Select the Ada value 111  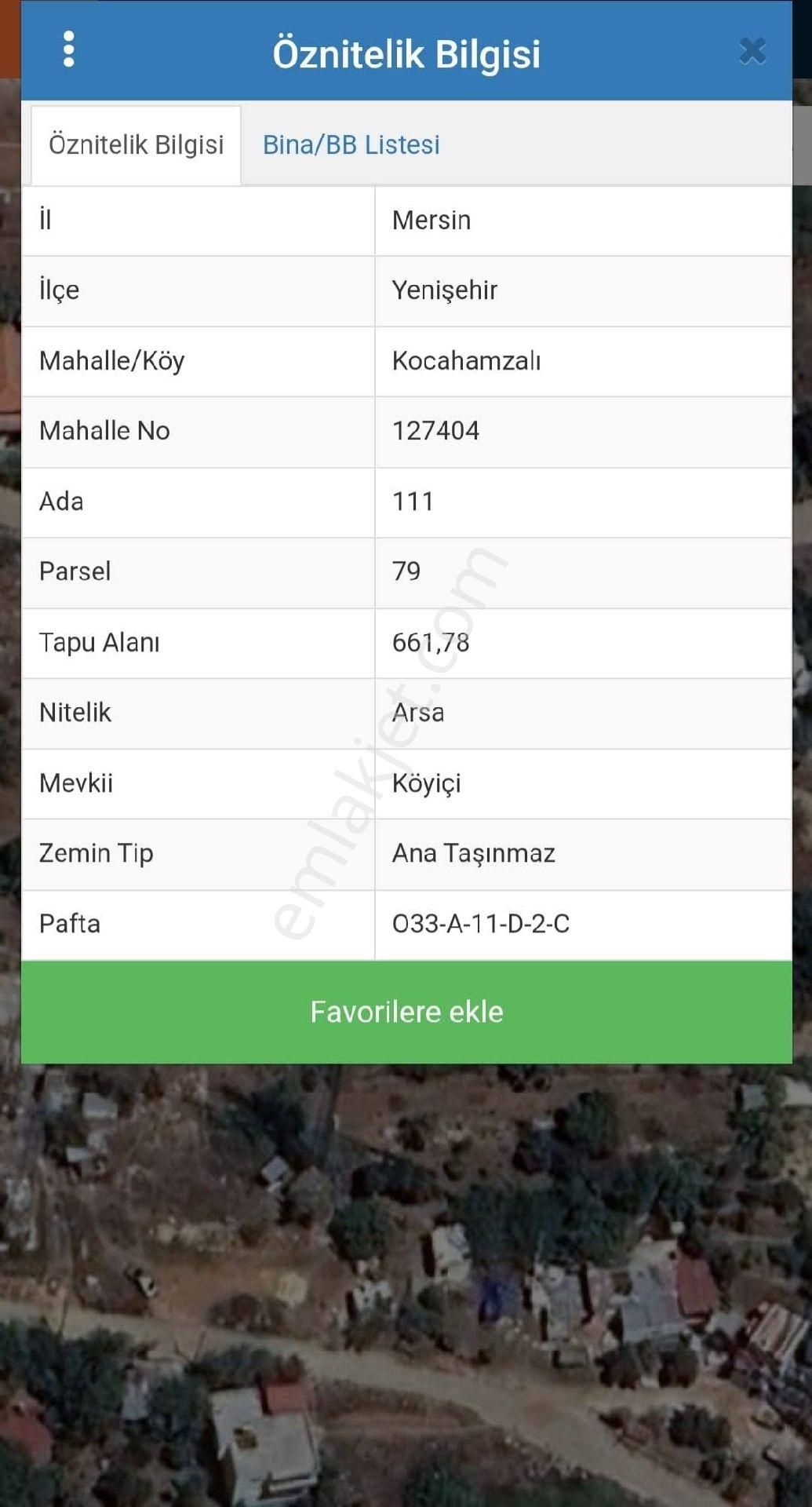point(413,502)
